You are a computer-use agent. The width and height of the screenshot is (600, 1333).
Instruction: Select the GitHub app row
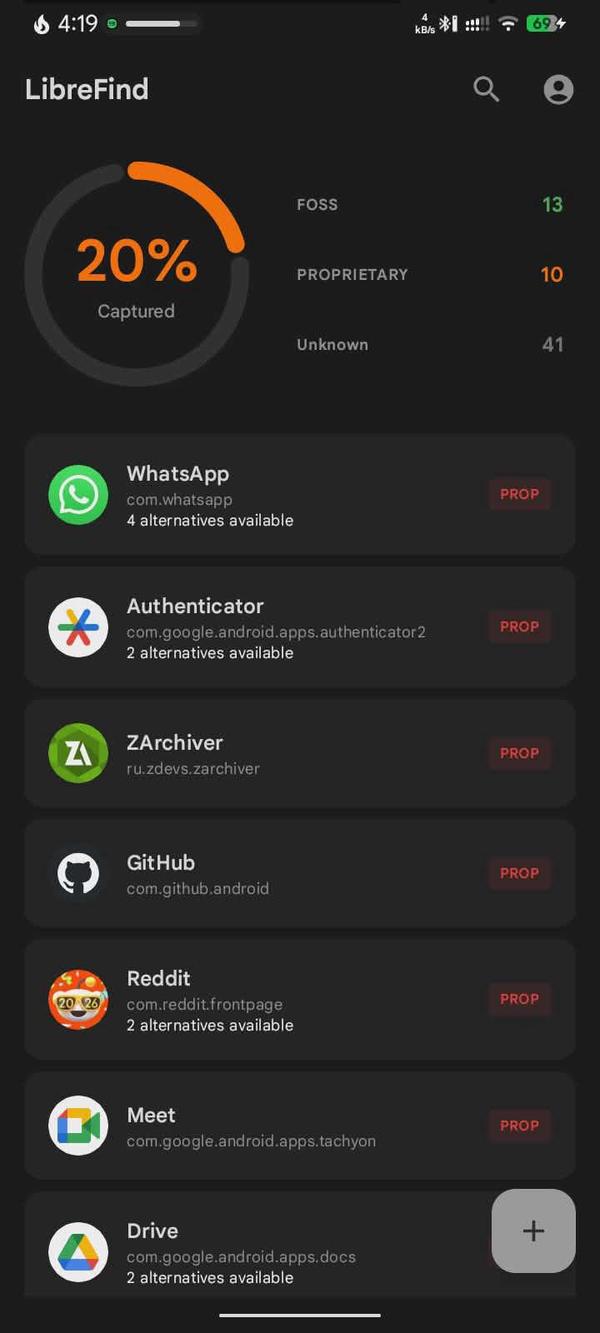[300, 873]
